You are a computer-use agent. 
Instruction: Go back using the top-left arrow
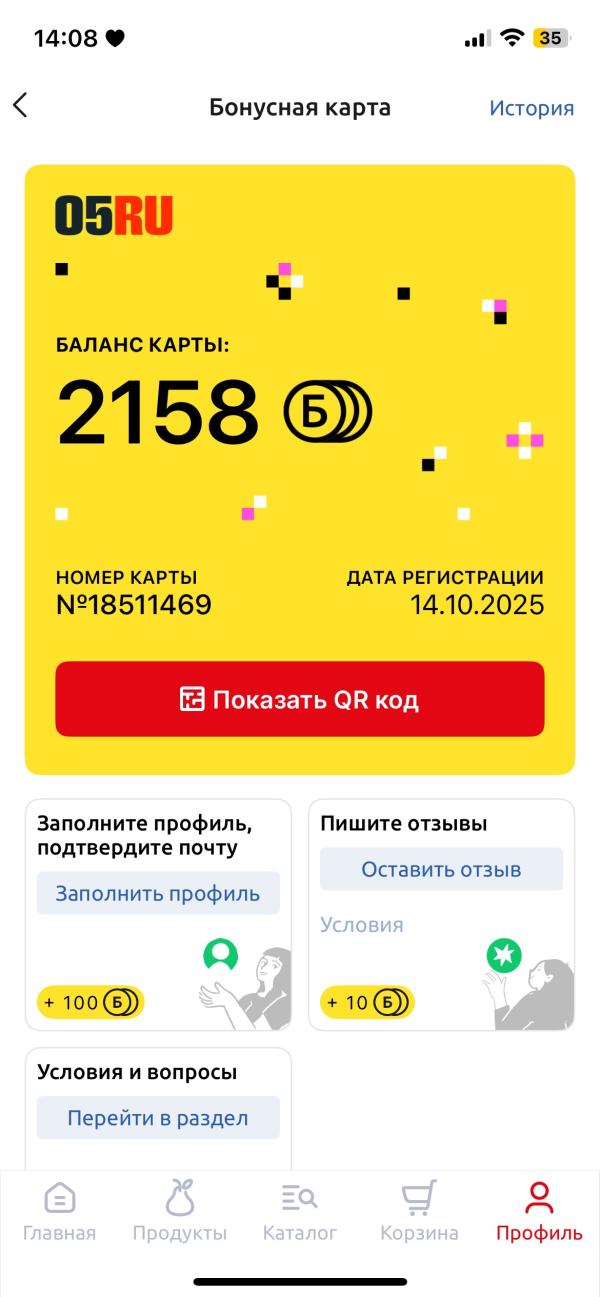(20, 106)
